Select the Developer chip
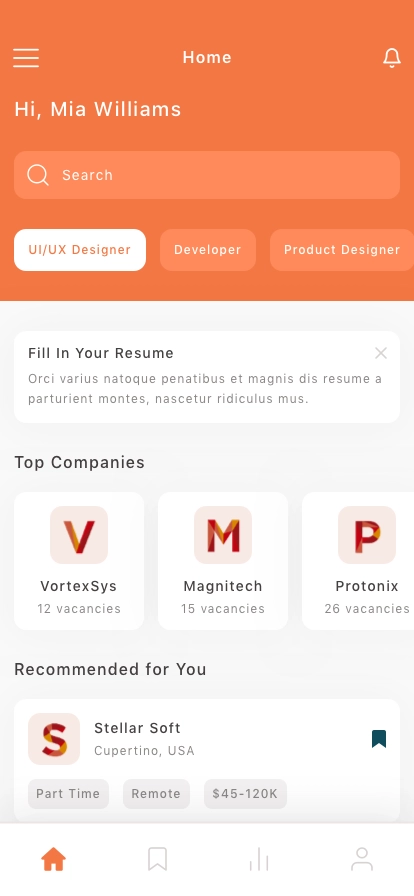 point(208,250)
